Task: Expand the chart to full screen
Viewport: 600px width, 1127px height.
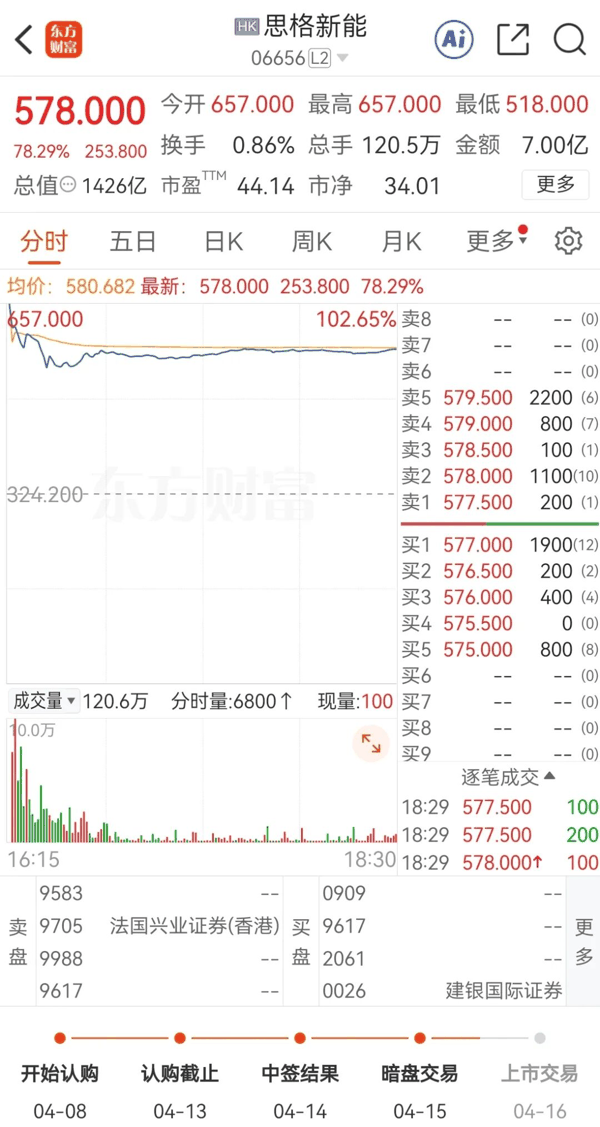Action: click(371, 743)
